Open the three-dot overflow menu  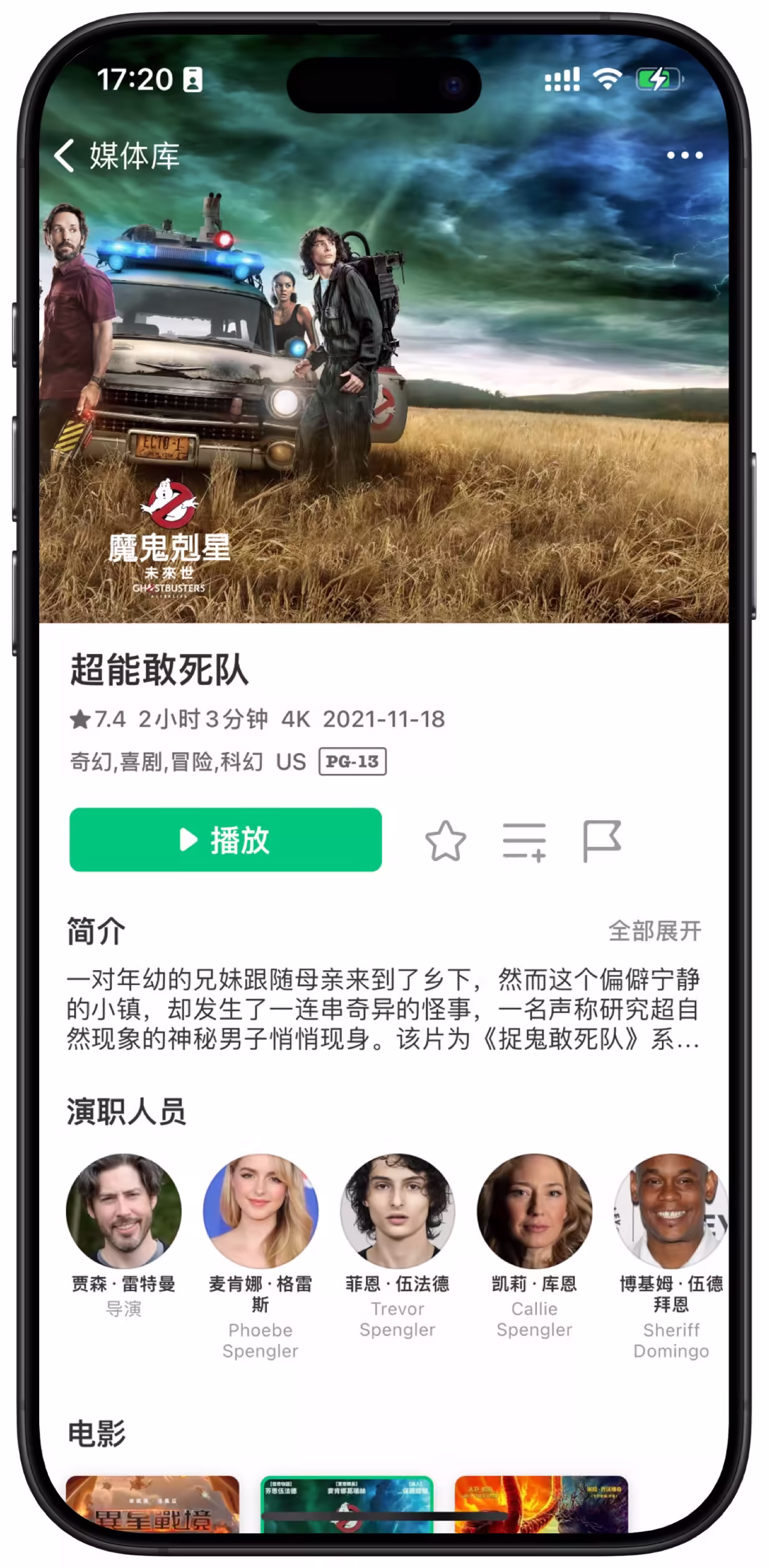point(684,156)
